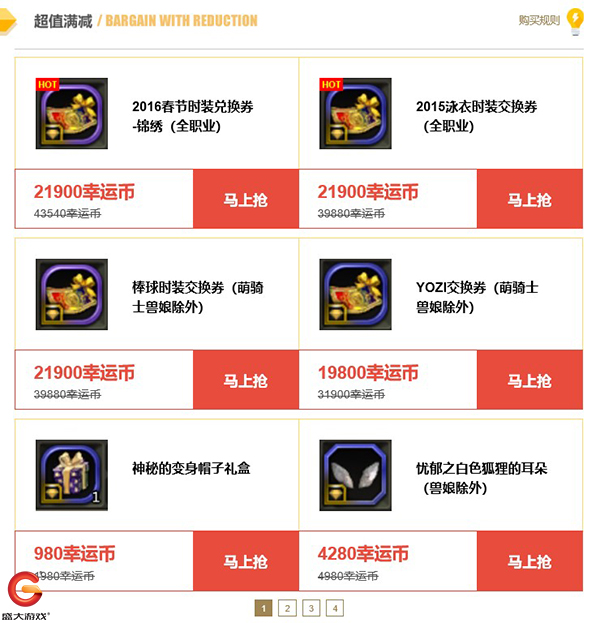Open the 忧郁之白色狐狸的耳朵 item

click(x=355, y=476)
